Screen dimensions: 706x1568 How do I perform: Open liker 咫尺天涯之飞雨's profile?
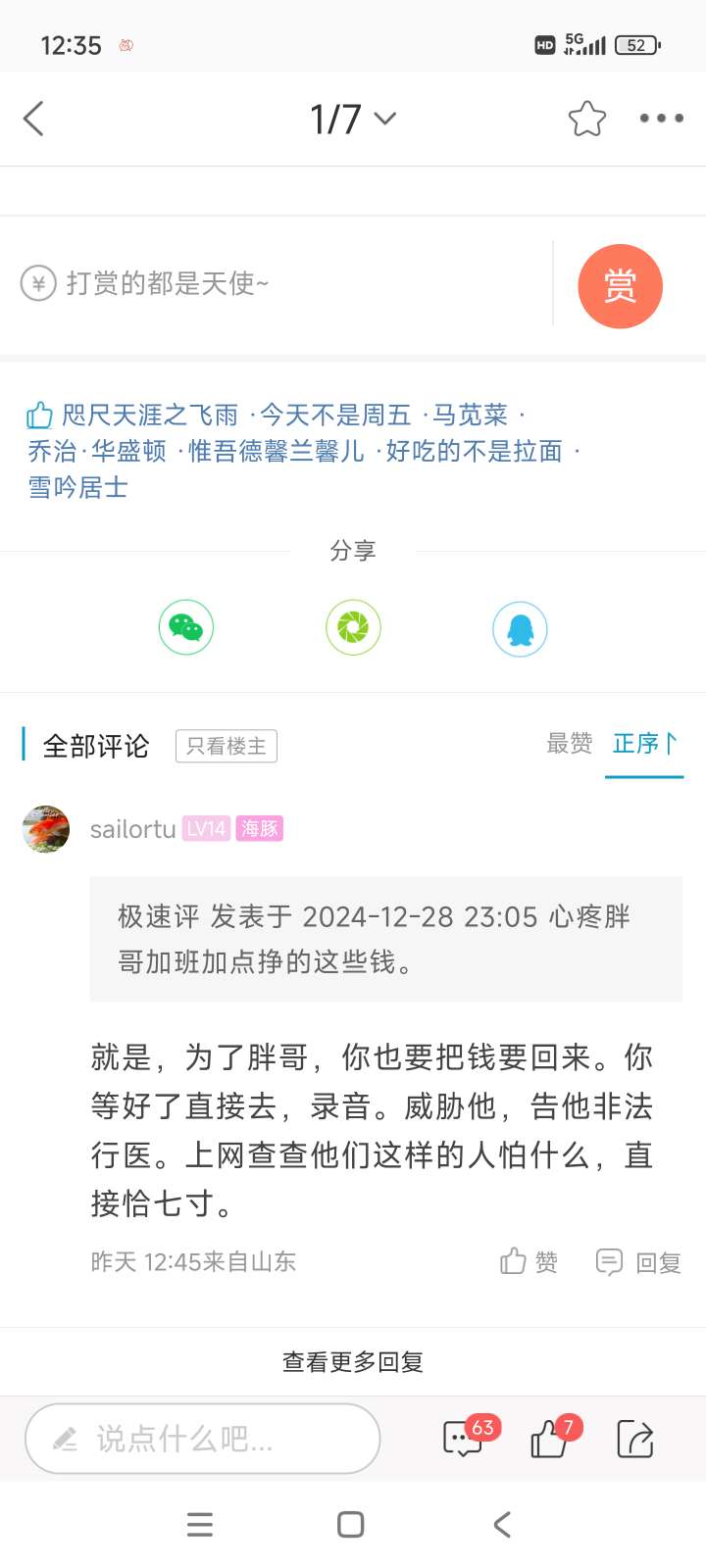click(x=149, y=416)
